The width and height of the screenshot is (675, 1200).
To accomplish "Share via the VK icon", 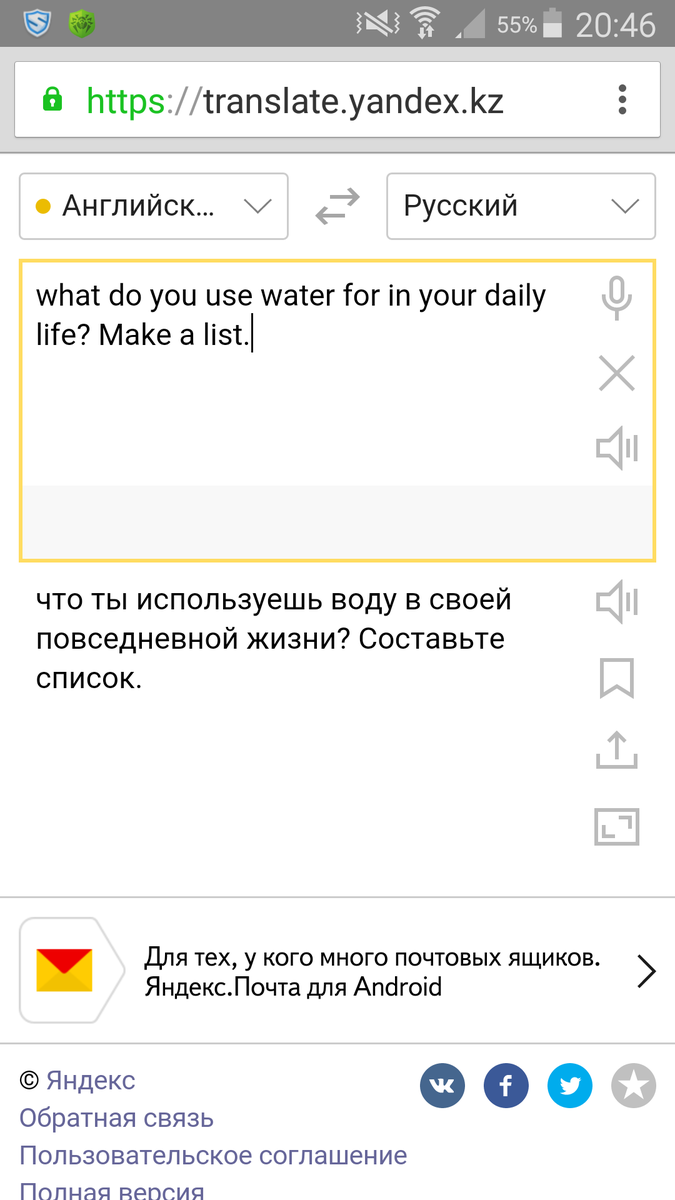I will tap(442, 1086).
